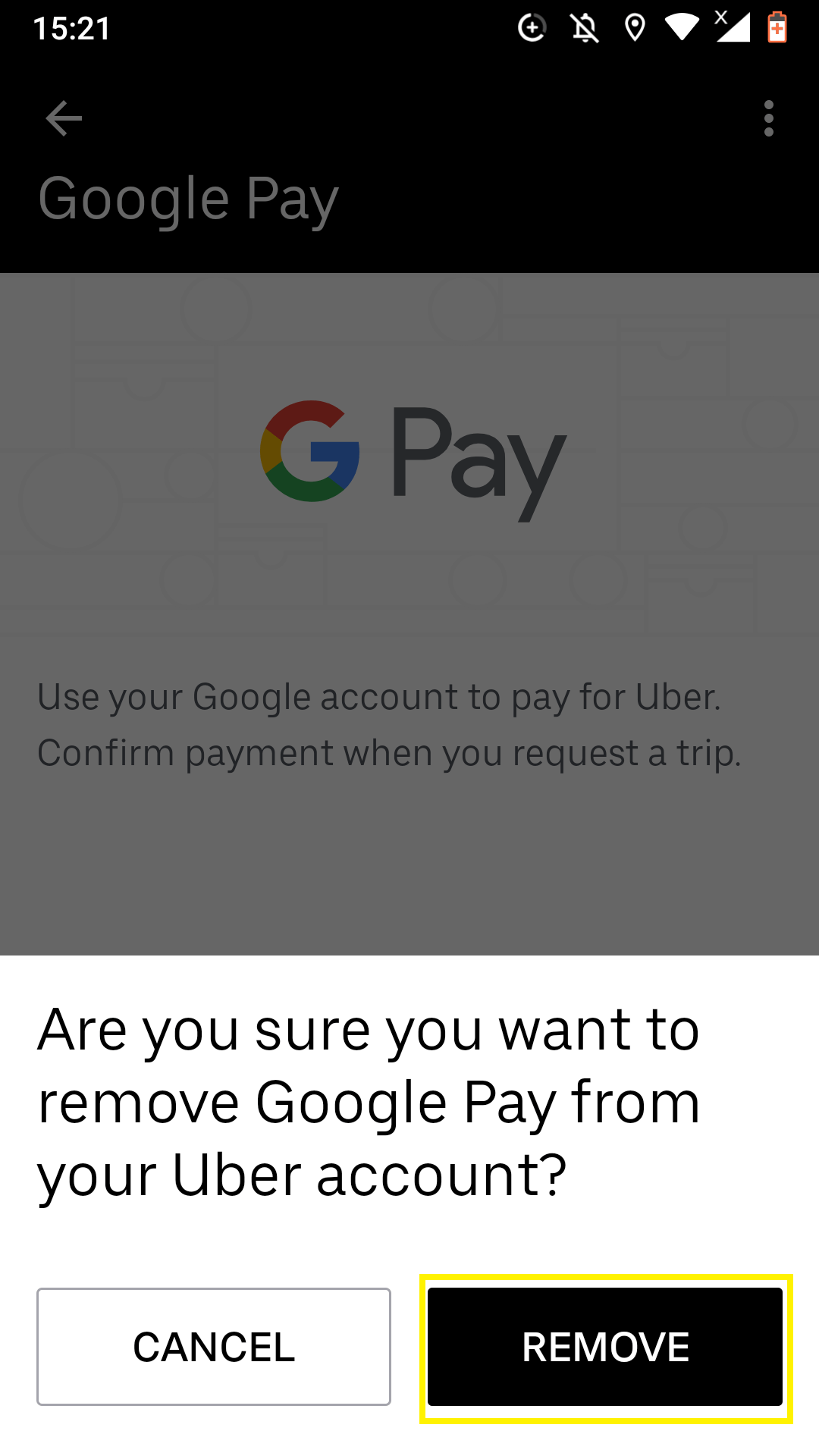The height and width of the screenshot is (1456, 819).
Task: Tap the Wi-Fi status icon
Action: pyautogui.click(x=684, y=27)
